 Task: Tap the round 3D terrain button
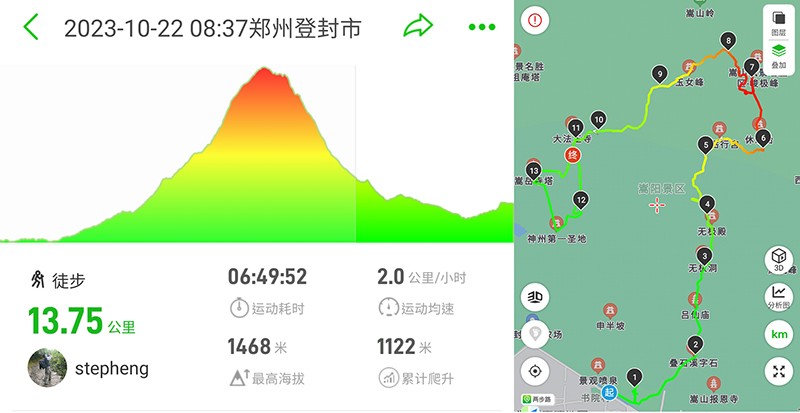click(536, 298)
